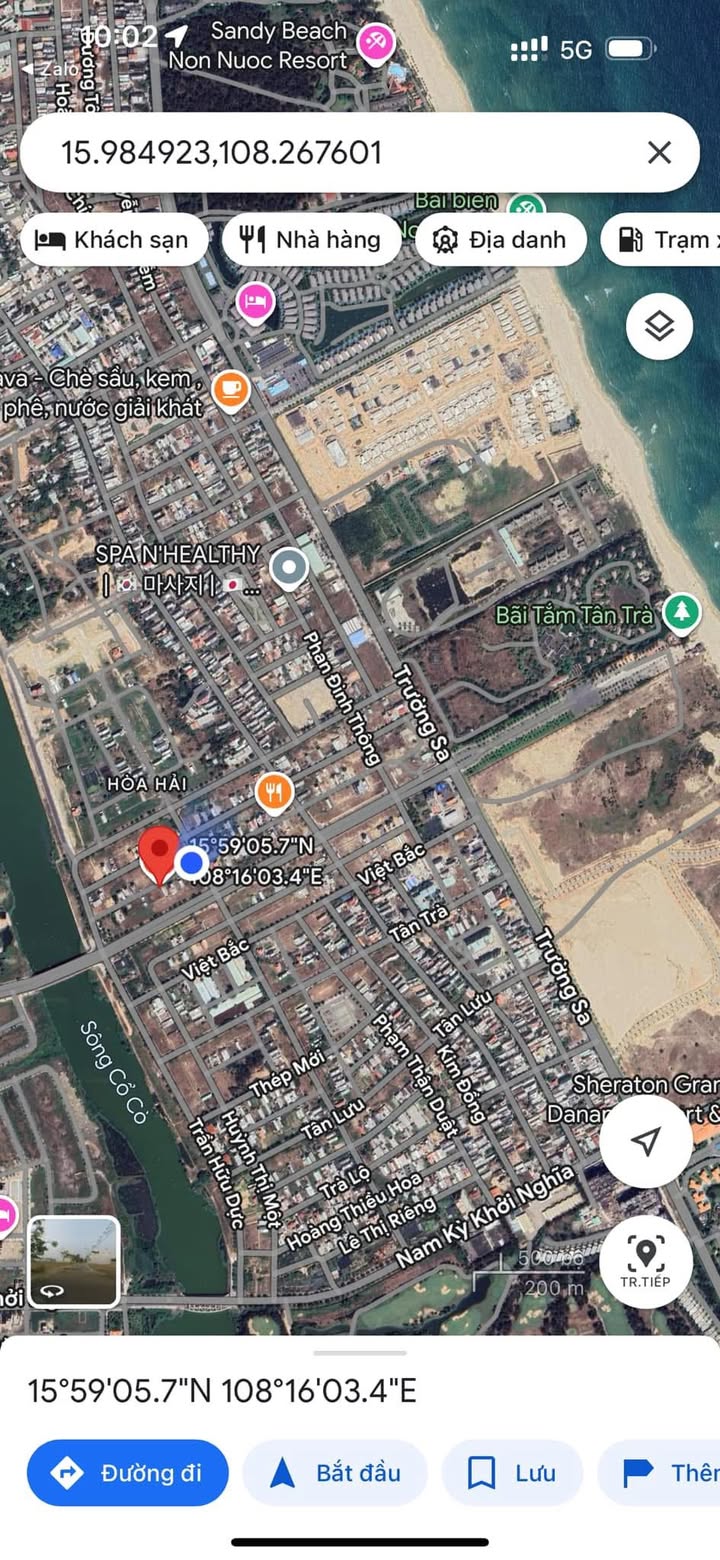The width and height of the screenshot is (720, 1560).
Task: Open the map layers button
Action: tap(659, 326)
